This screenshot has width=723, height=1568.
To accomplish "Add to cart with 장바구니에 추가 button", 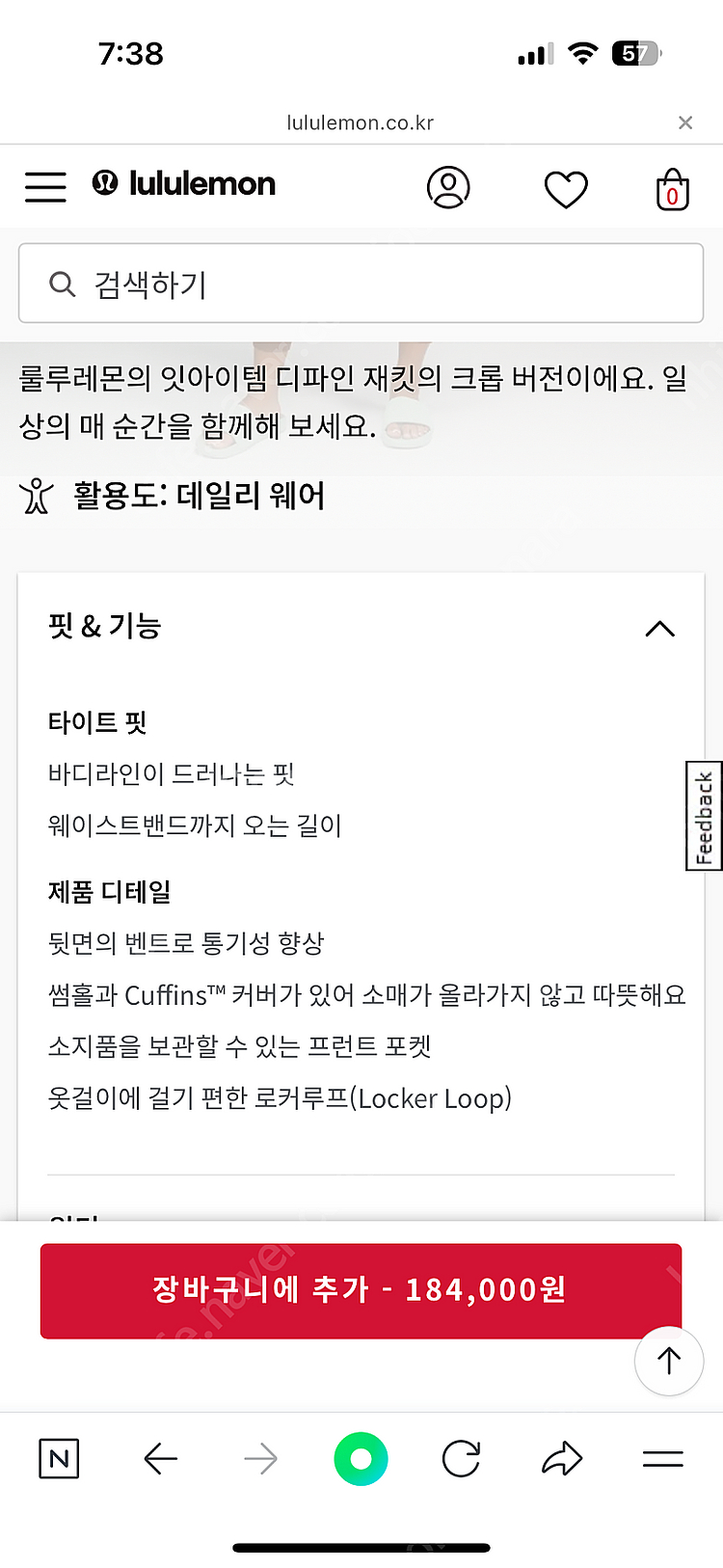I will coord(361,1290).
